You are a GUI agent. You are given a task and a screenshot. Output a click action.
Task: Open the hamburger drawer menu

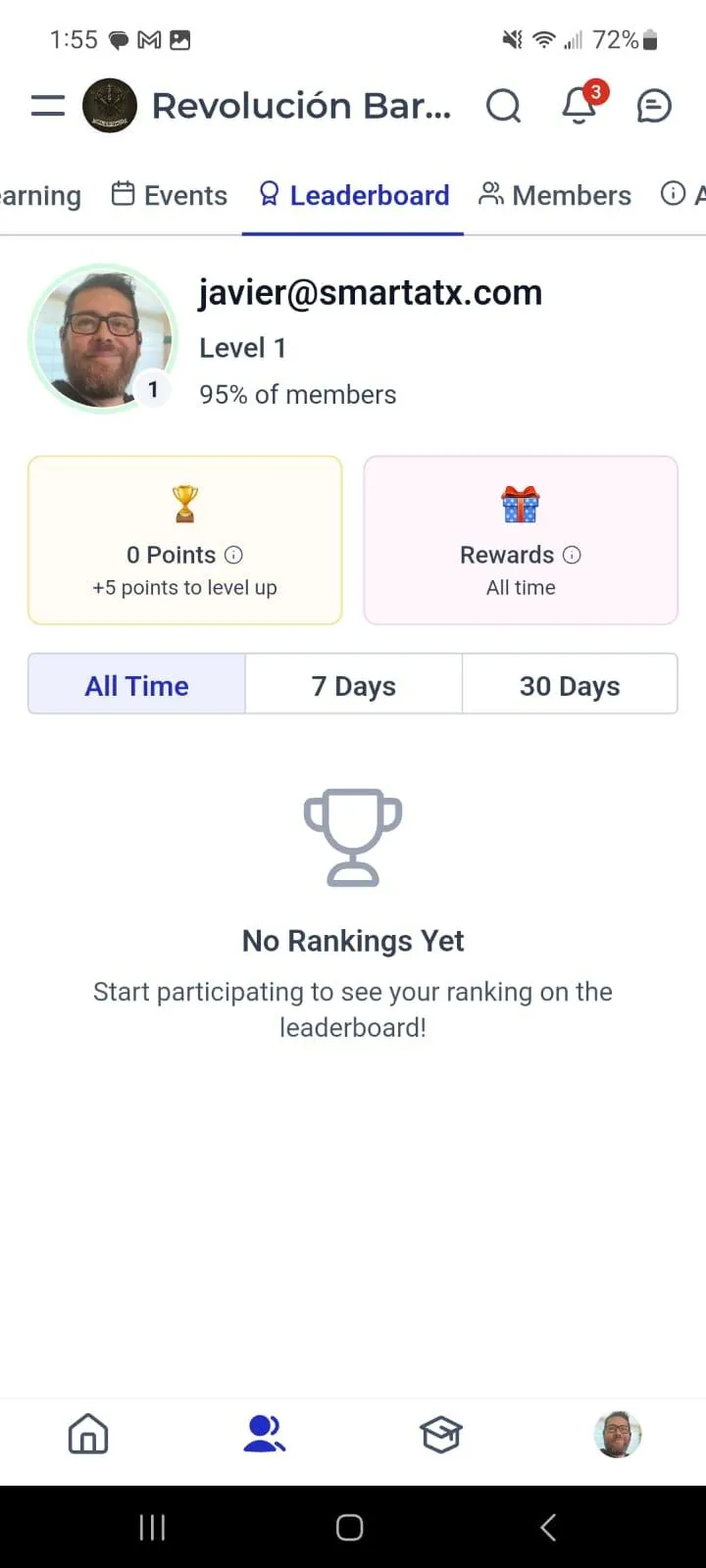[x=47, y=106]
